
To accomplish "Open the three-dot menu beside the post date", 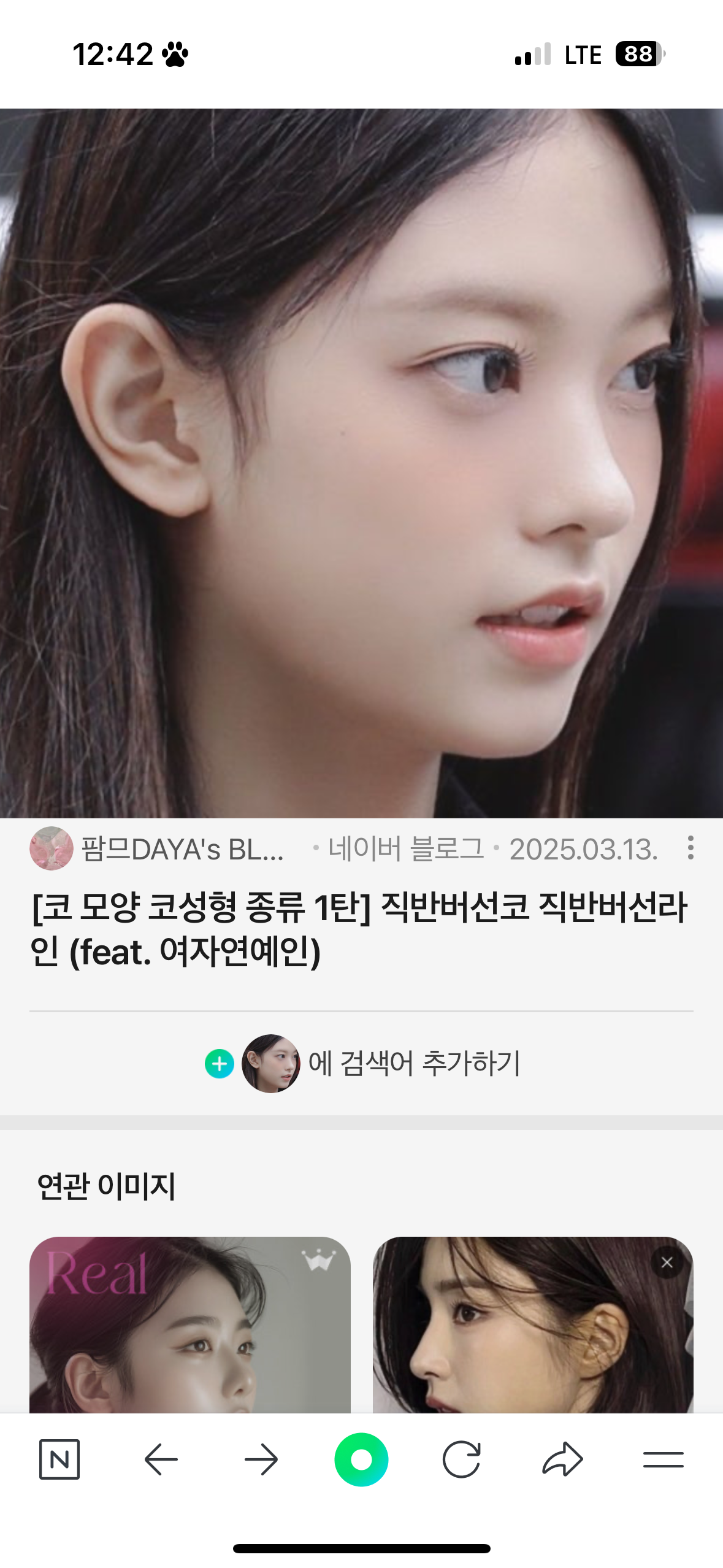I will [690, 848].
